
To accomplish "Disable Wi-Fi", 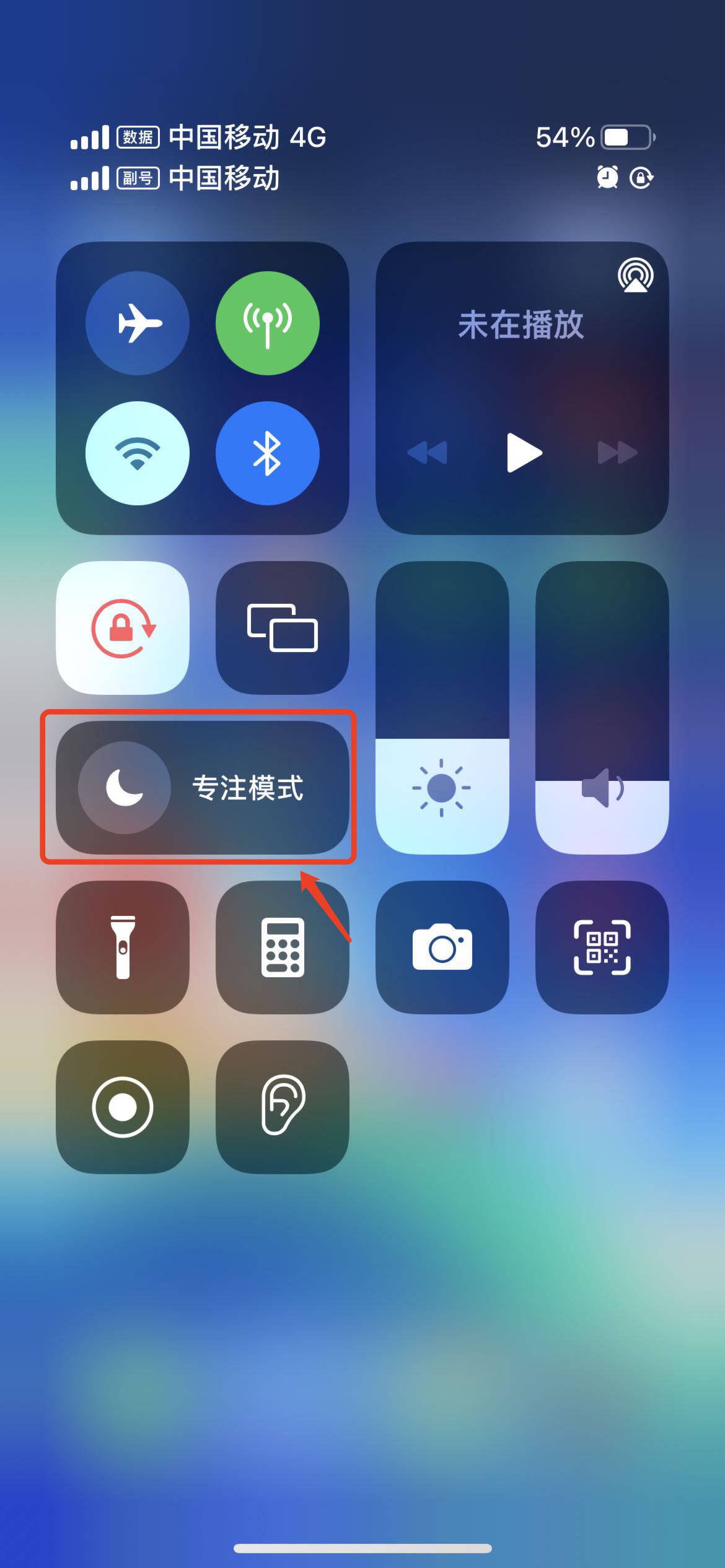I will 138,453.
